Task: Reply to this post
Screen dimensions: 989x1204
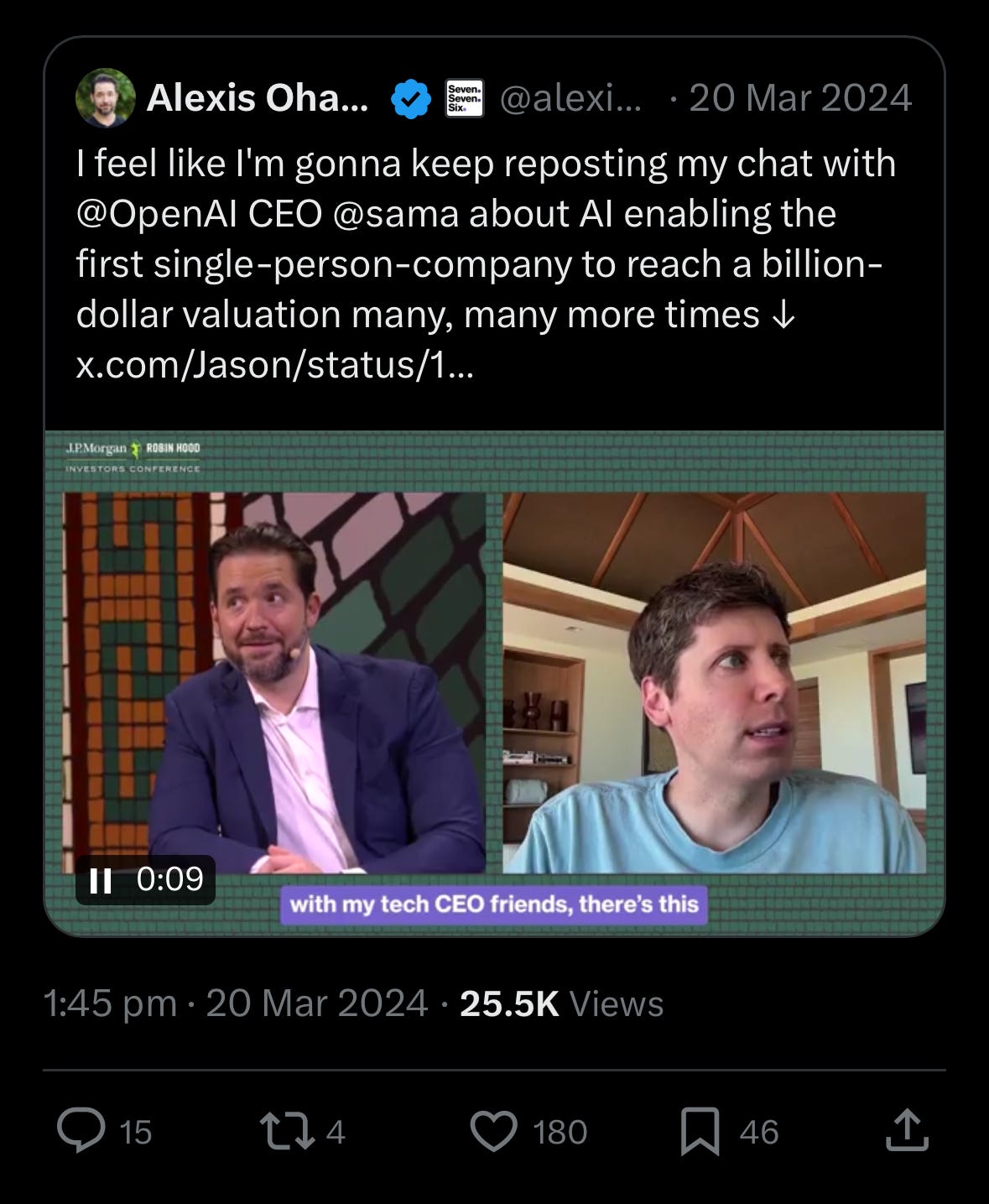Action: click(x=81, y=1131)
